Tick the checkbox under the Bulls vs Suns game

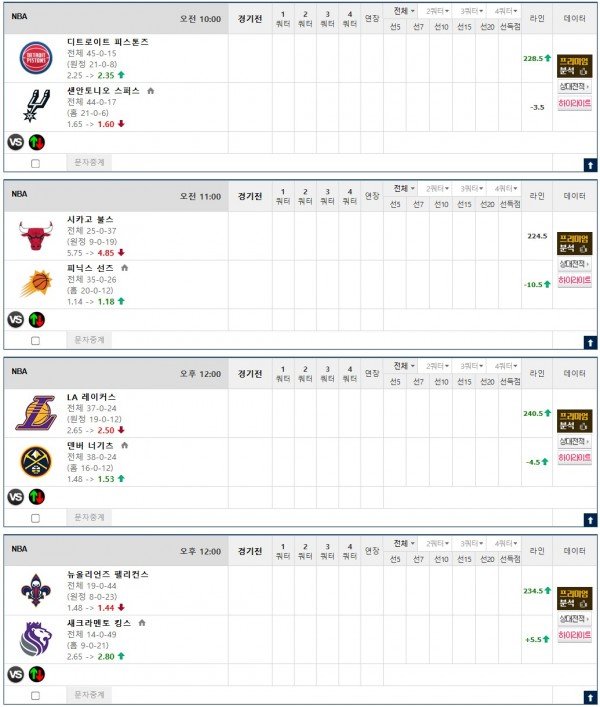(x=35, y=341)
